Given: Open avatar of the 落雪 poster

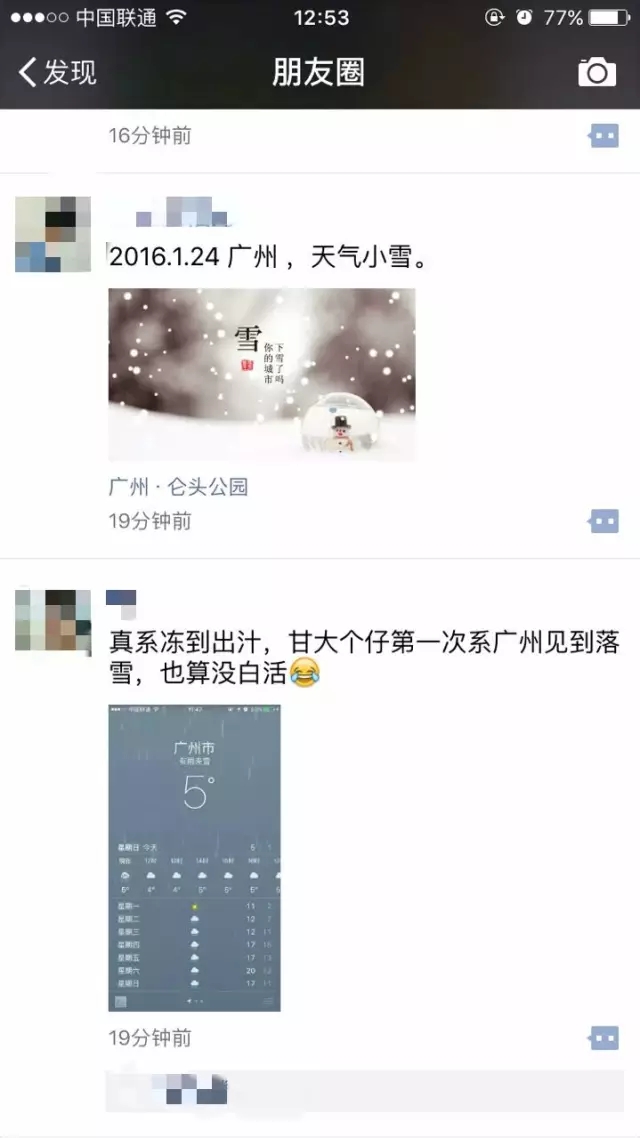Looking at the screenshot, I should (53, 620).
